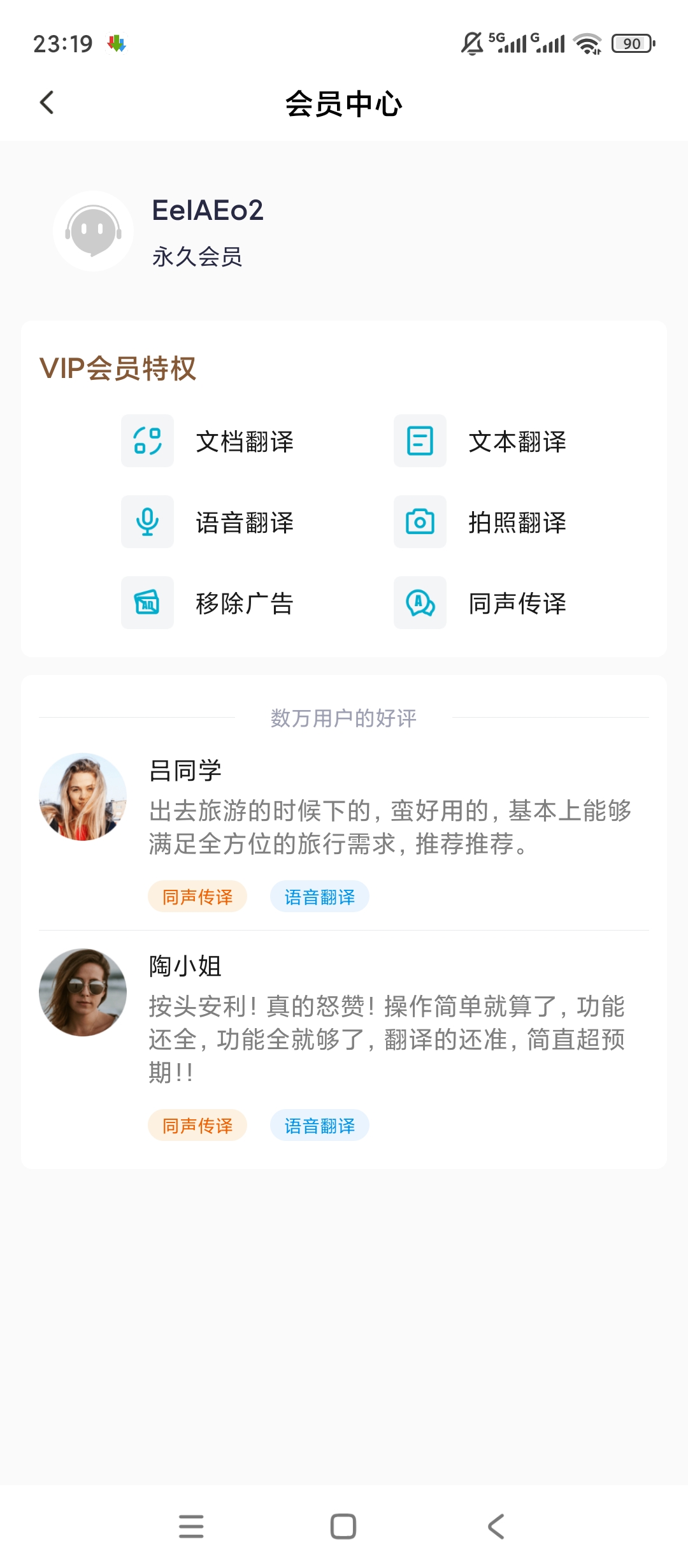Go to the system home screen
This screenshot has height=1568, width=688.
tap(343, 1527)
